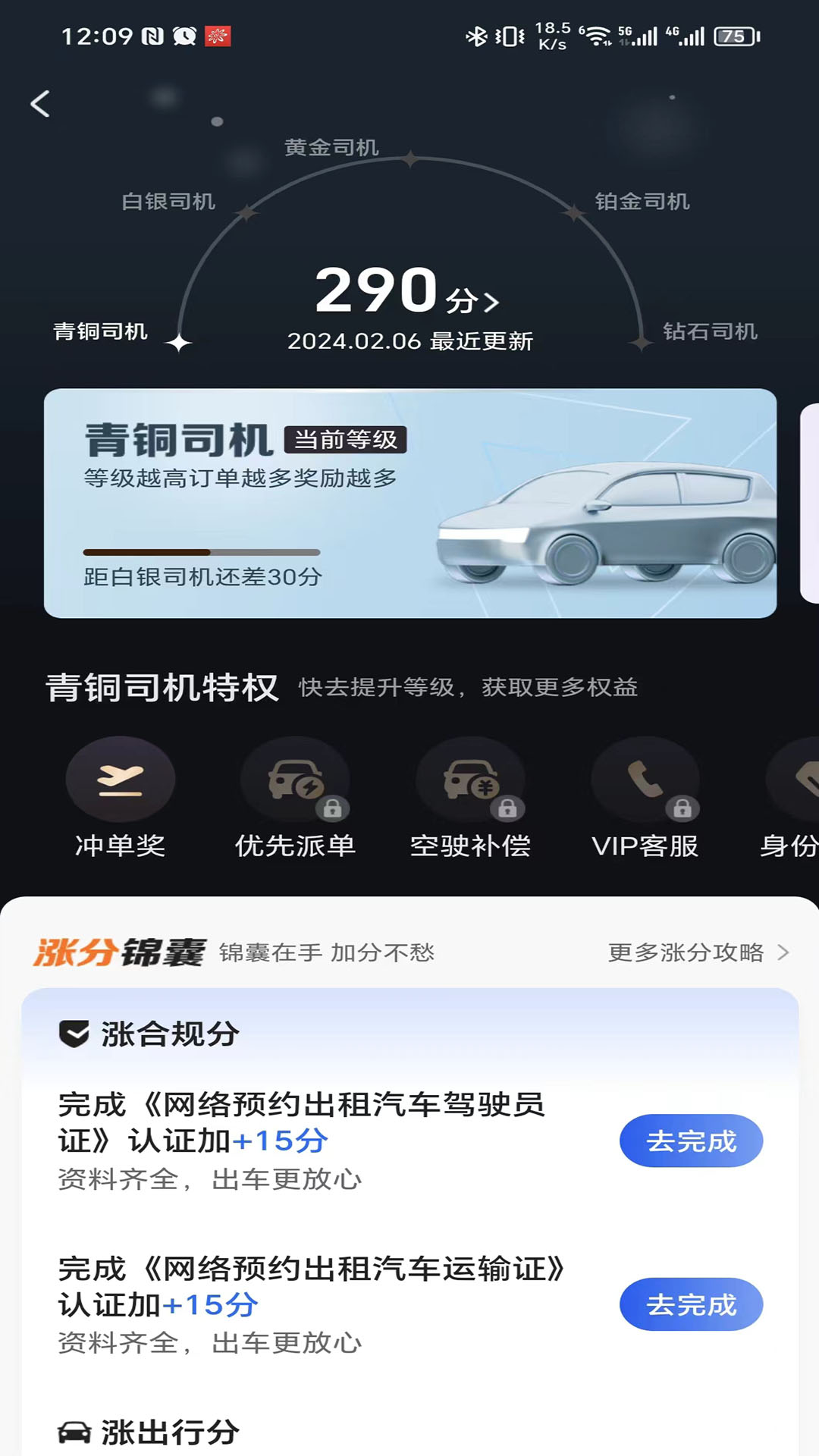Go back using the top-left arrow
Screen dimensions: 819x1456
tap(40, 104)
